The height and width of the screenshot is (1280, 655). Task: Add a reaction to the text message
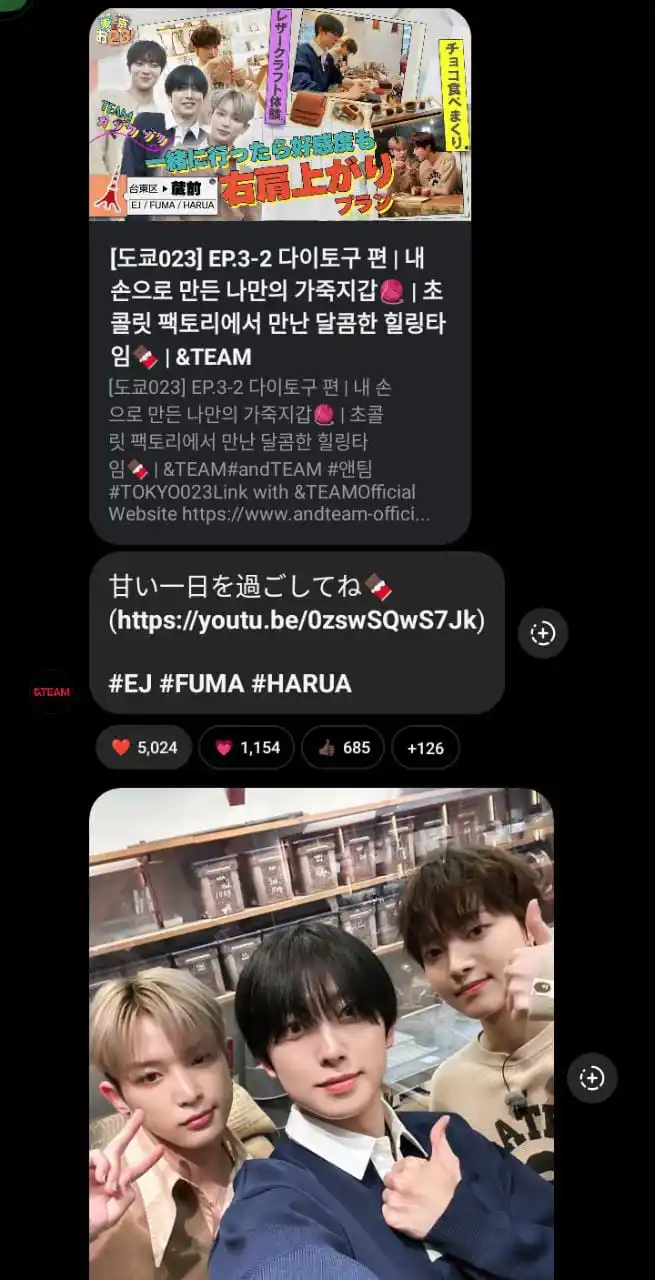pos(542,633)
